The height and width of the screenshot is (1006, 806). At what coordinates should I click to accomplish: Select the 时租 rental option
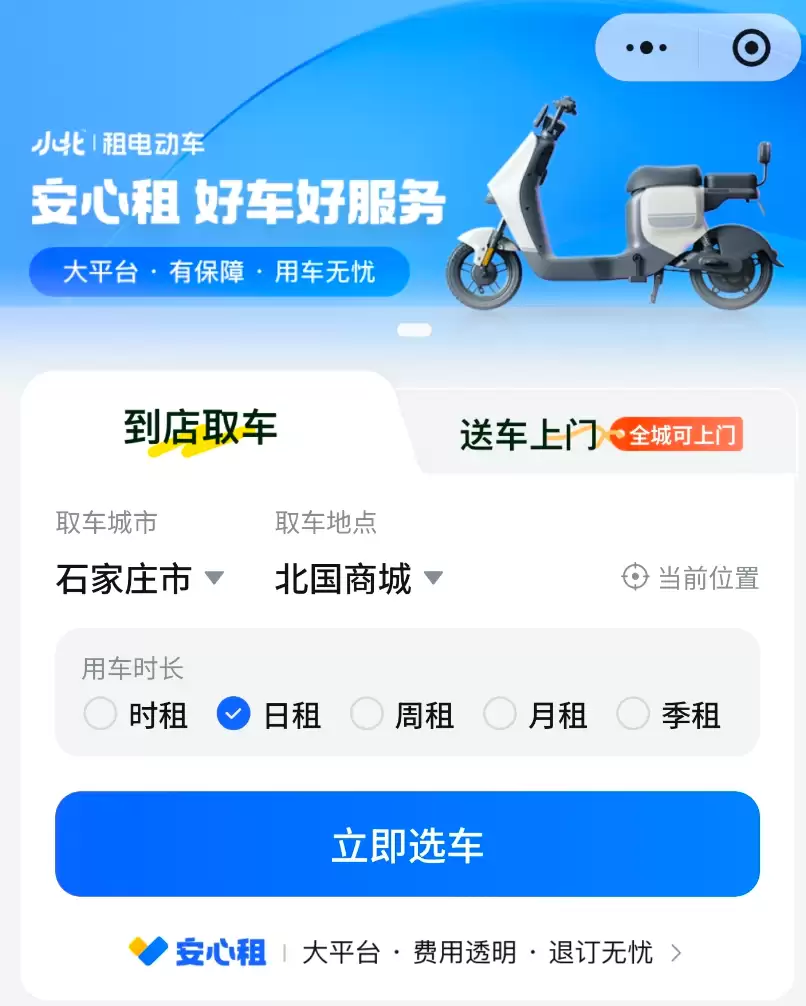(x=131, y=714)
